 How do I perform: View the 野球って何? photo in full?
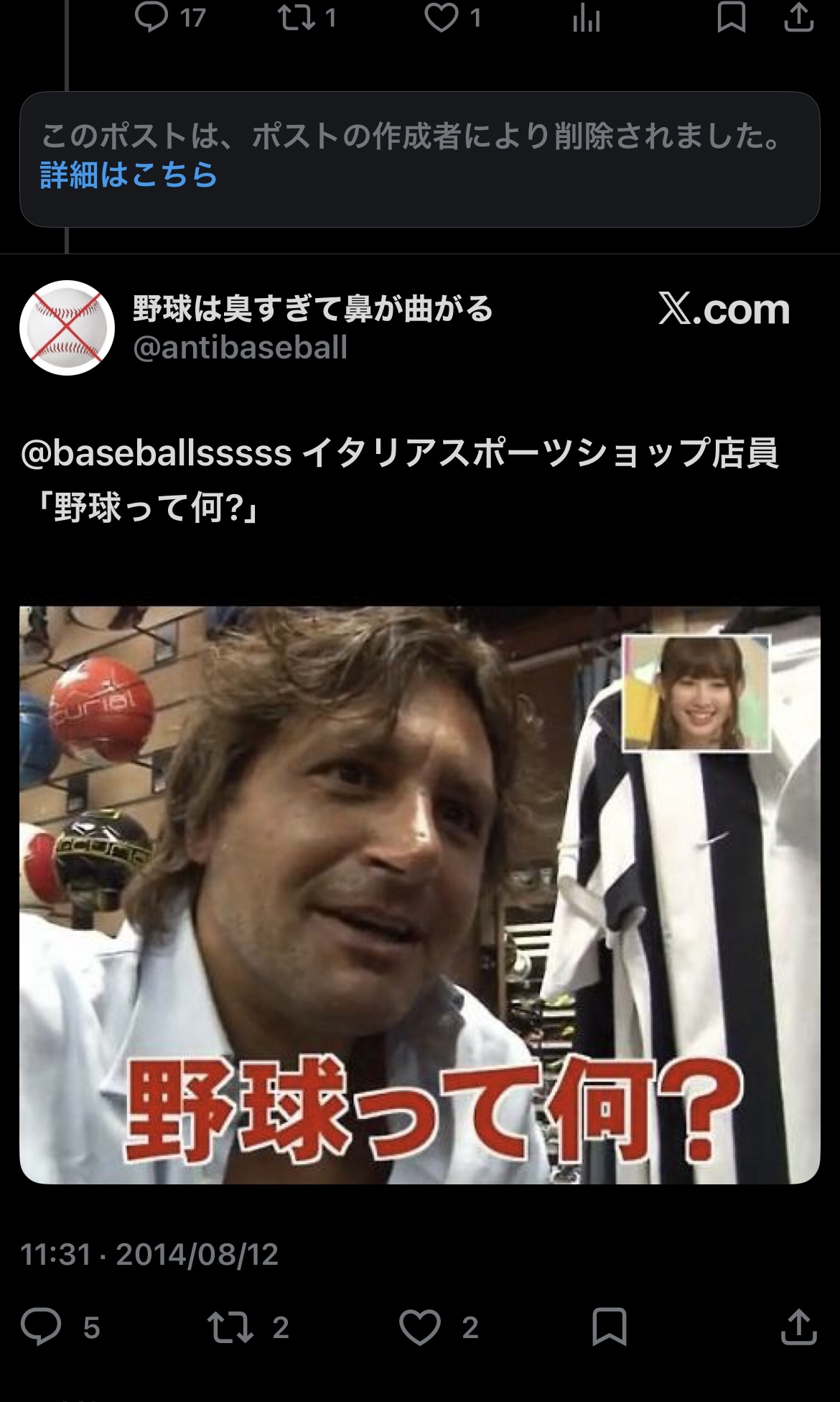pyautogui.click(x=419, y=894)
